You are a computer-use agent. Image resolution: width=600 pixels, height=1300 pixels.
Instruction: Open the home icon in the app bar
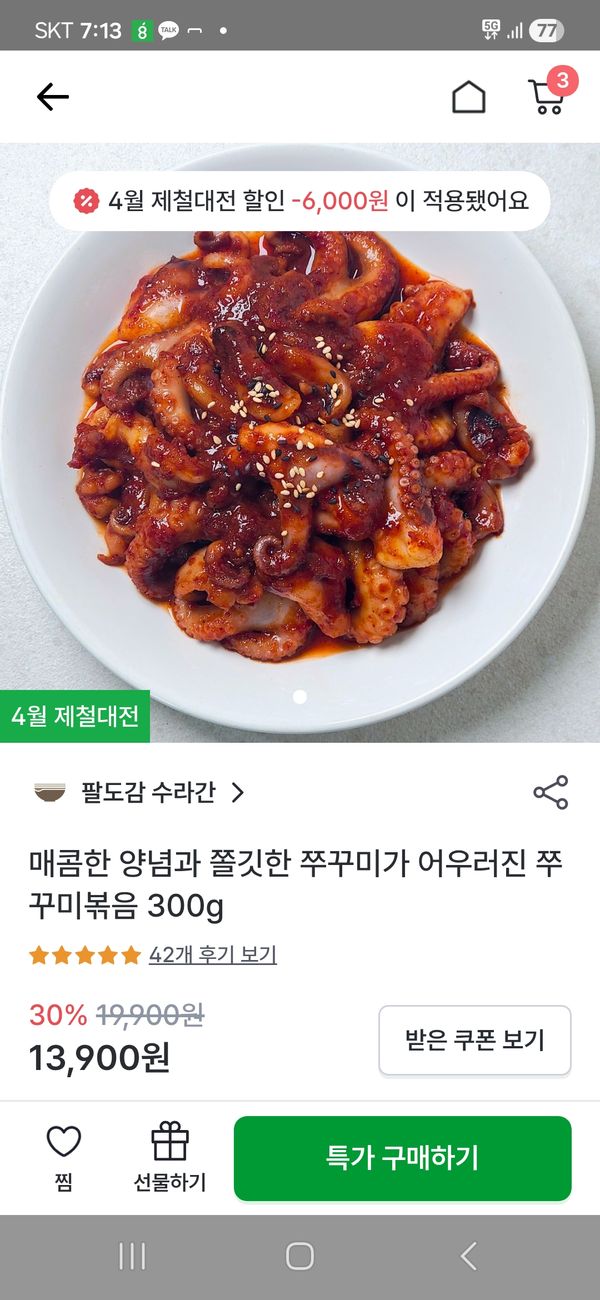pos(468,97)
